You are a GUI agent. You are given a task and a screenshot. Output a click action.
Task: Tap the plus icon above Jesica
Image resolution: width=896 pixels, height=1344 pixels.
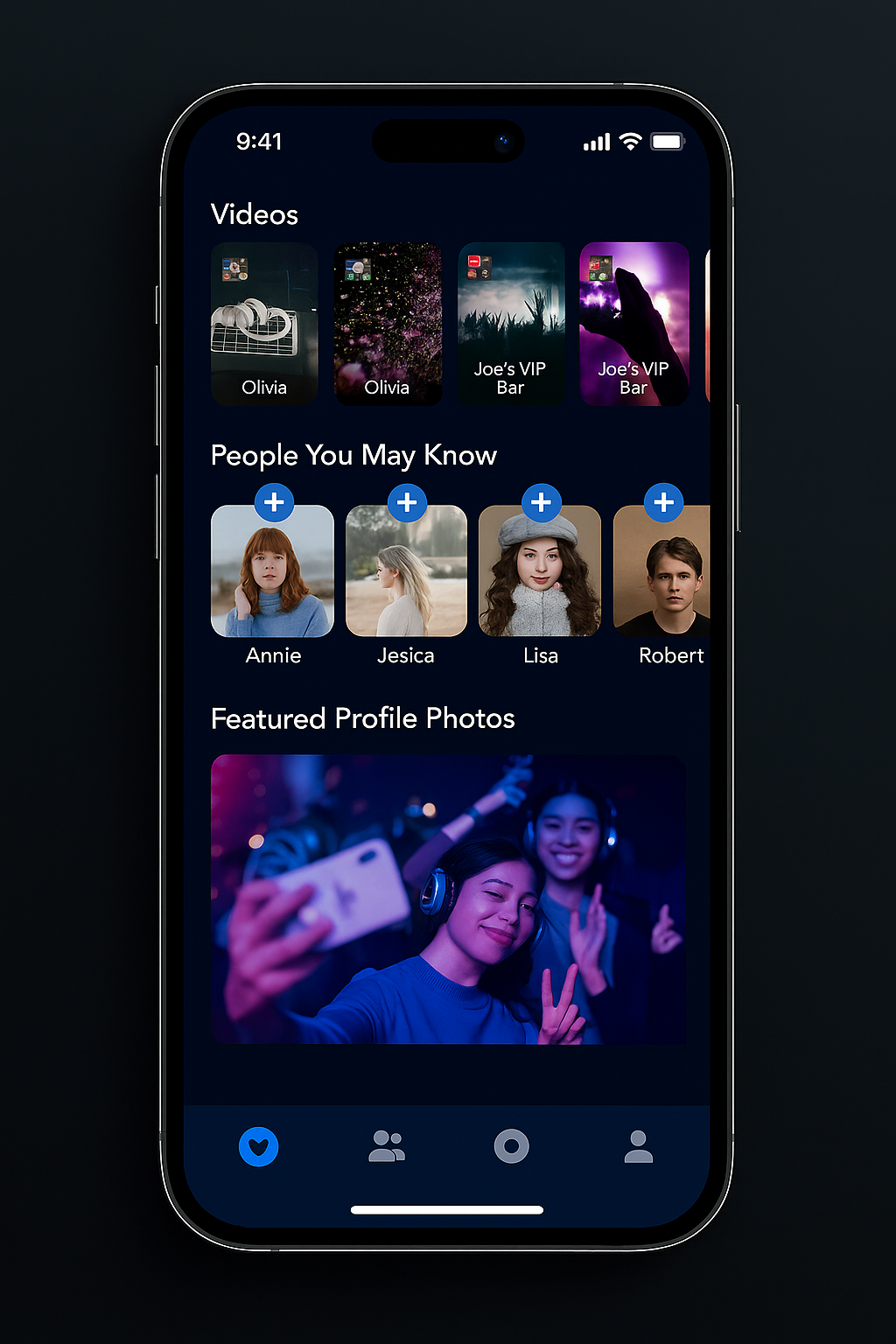pyautogui.click(x=407, y=502)
